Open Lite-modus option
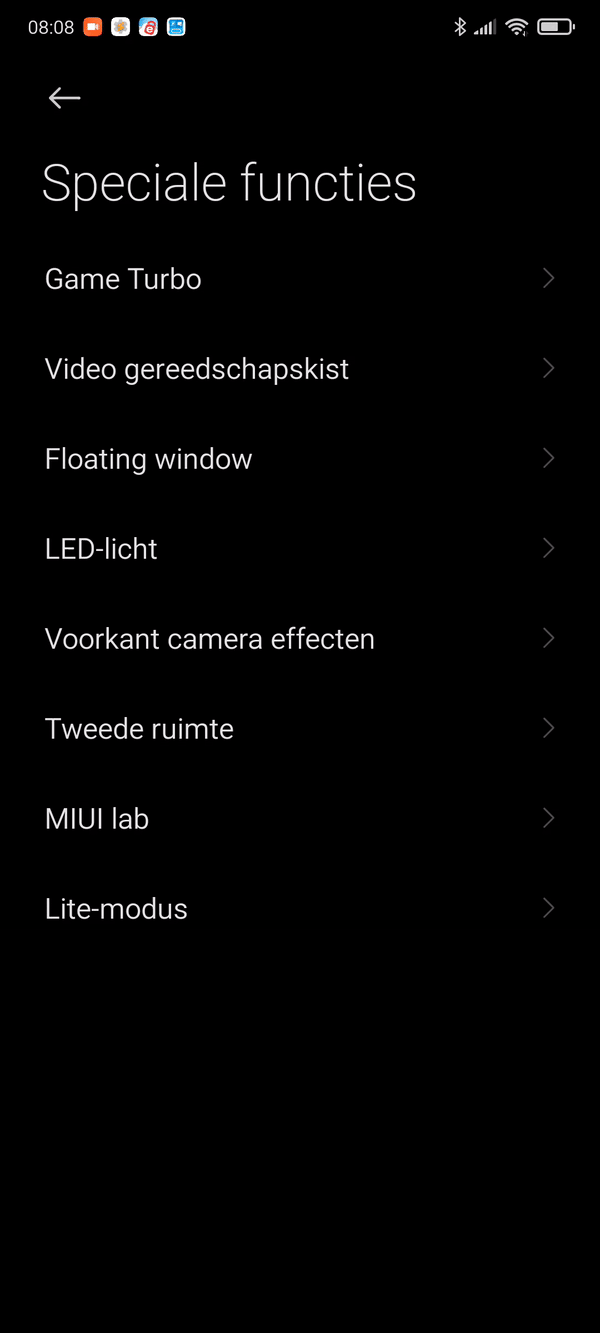This screenshot has height=1333, width=600. [300, 908]
